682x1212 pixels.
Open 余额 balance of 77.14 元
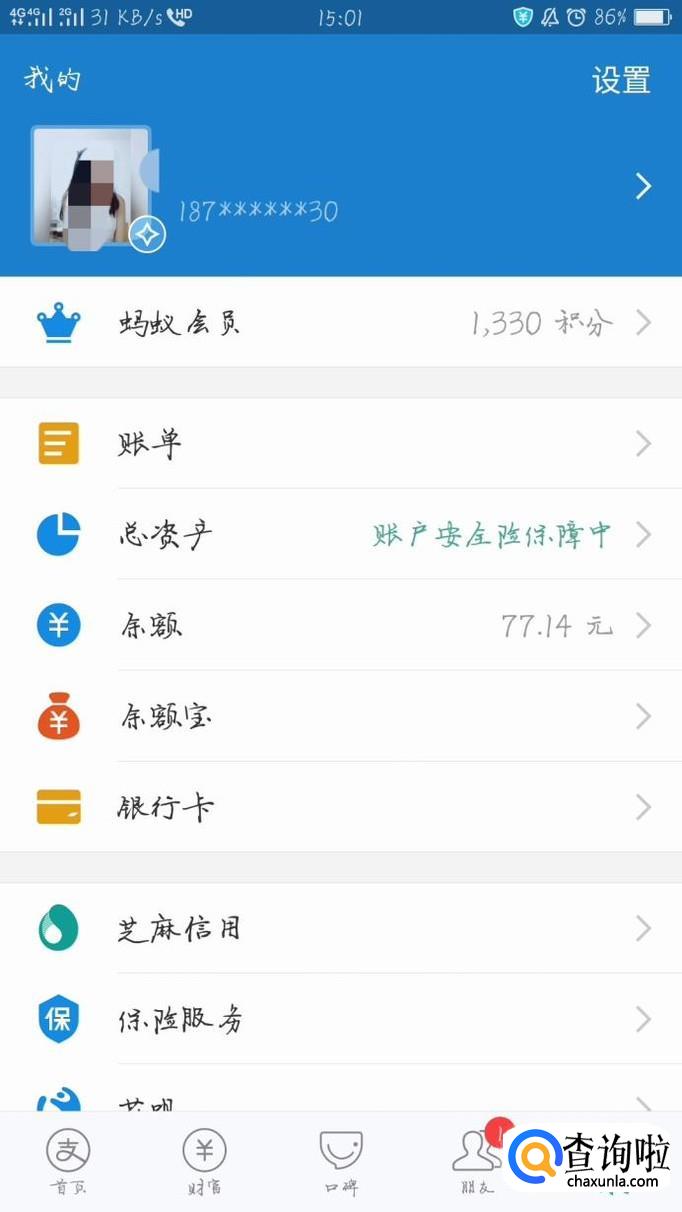[340, 626]
